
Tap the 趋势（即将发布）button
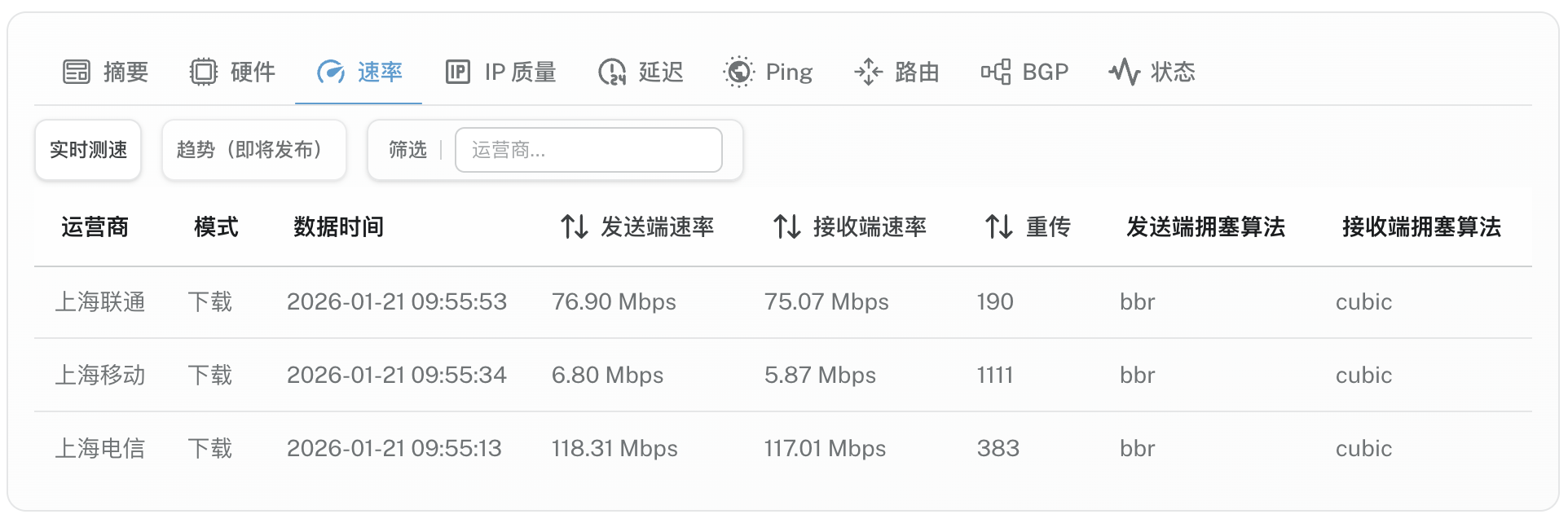[x=253, y=150]
